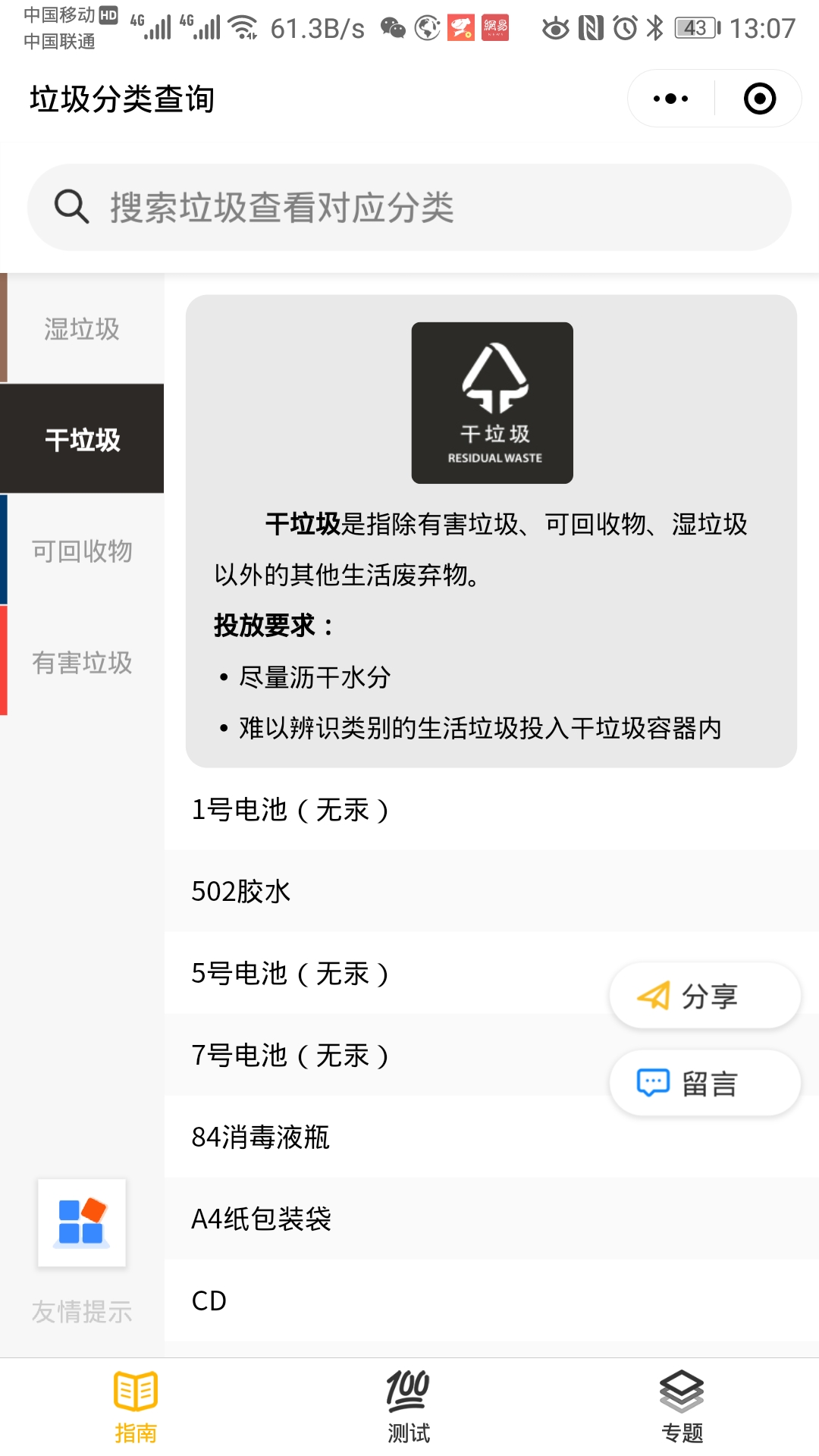Image resolution: width=819 pixels, height=1456 pixels.
Task: Share via the 分享 button
Action: [705, 996]
